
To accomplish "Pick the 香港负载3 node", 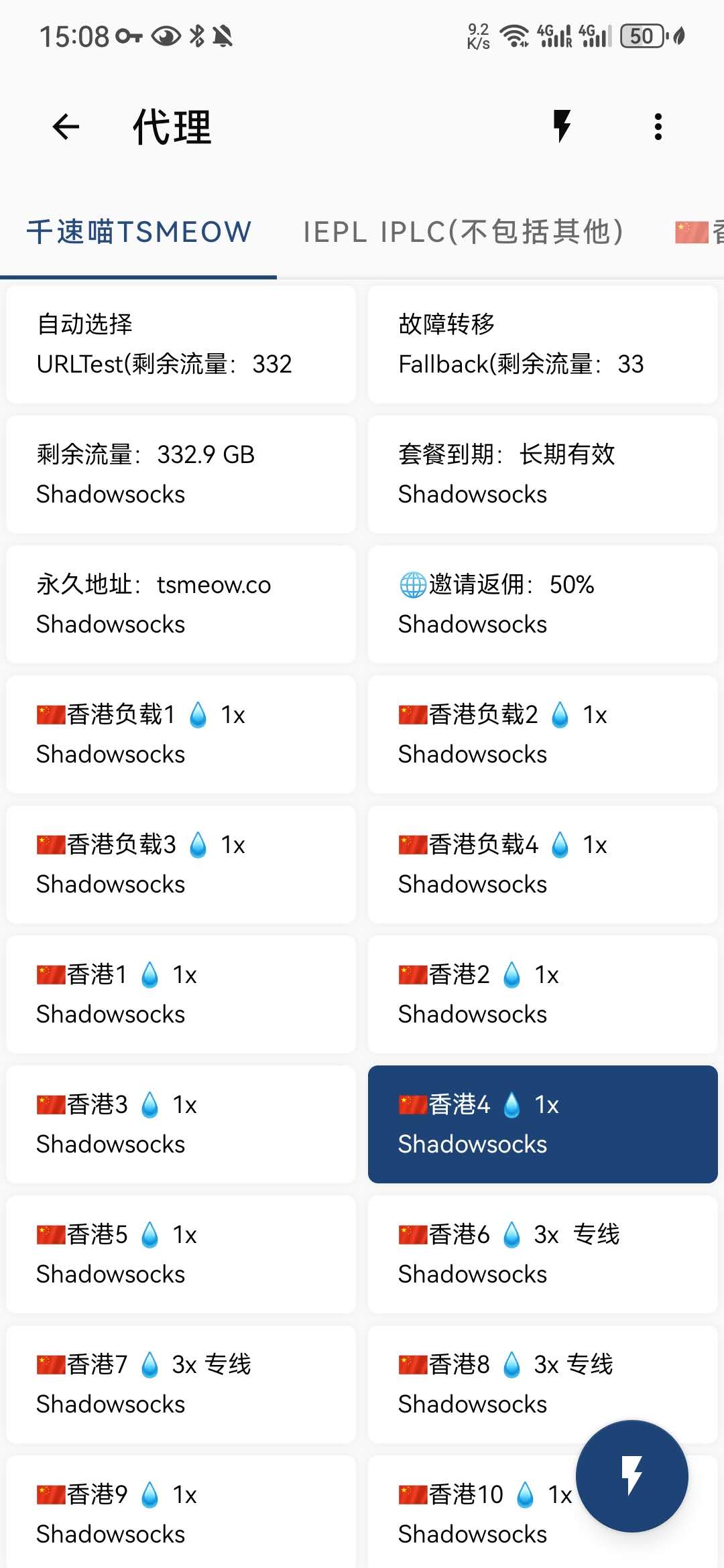I will [x=181, y=864].
